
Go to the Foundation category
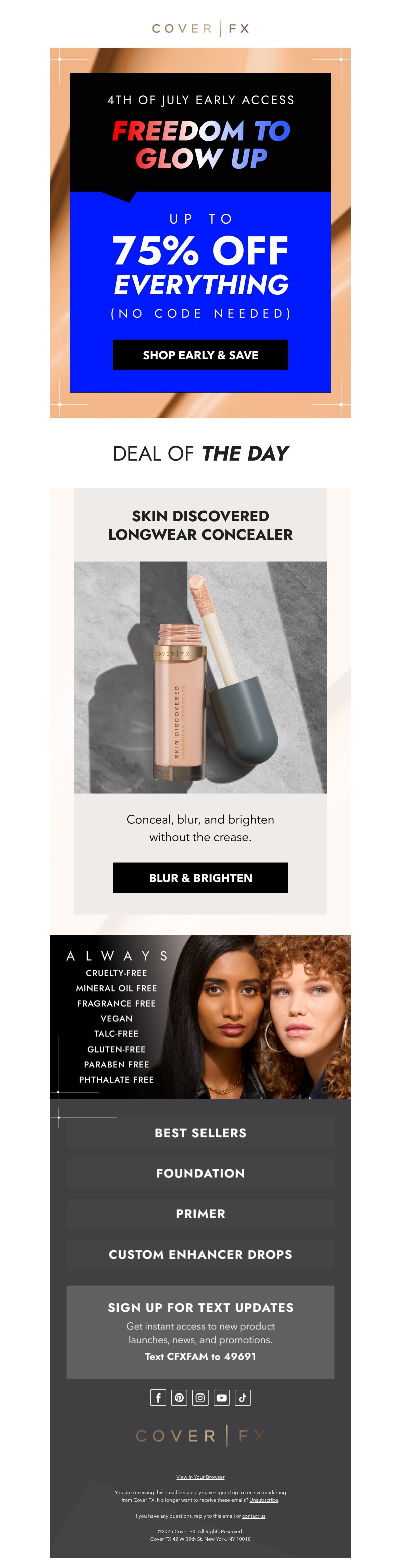pyautogui.click(x=200, y=1173)
